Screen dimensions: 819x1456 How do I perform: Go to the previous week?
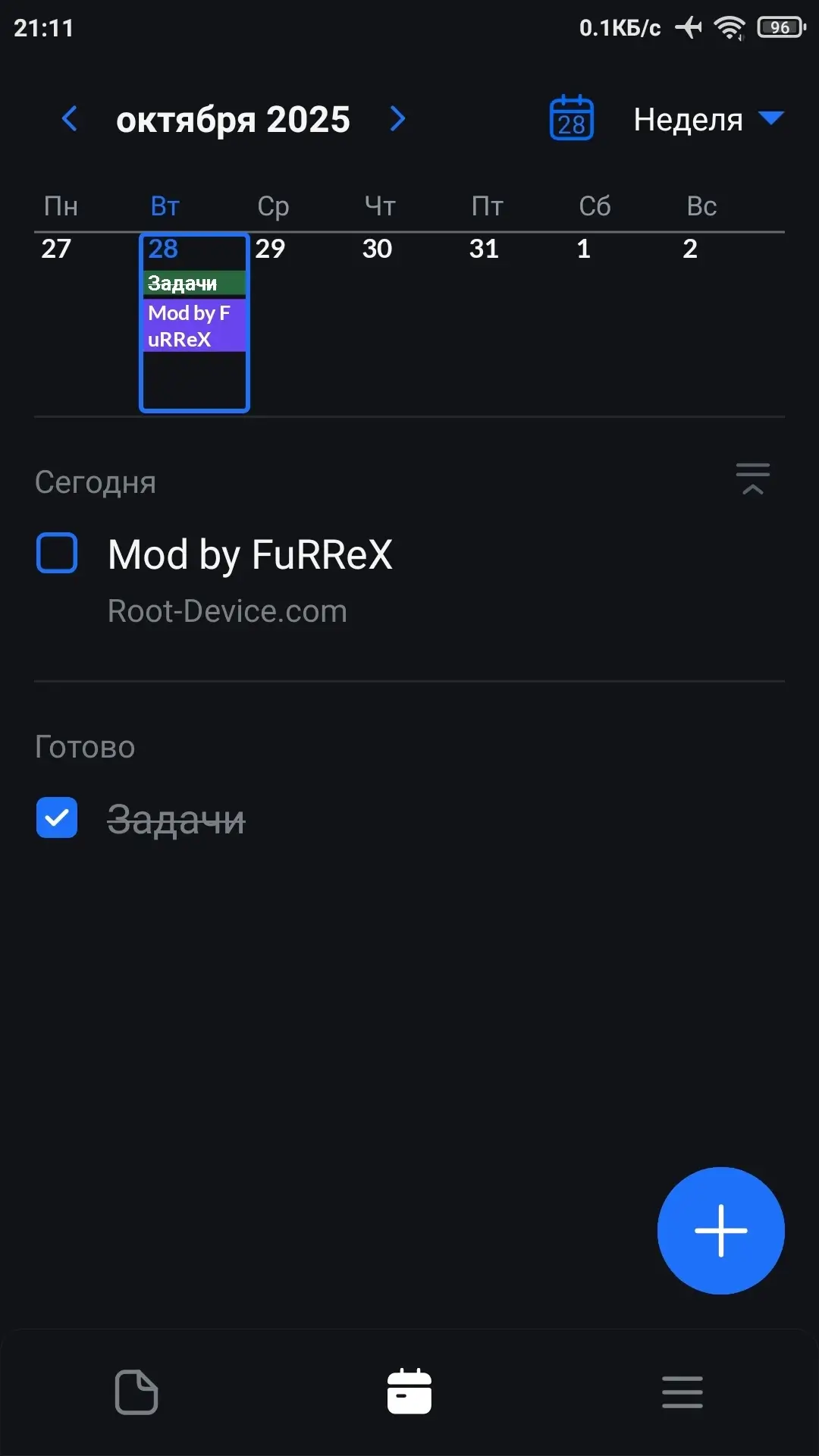coord(70,119)
